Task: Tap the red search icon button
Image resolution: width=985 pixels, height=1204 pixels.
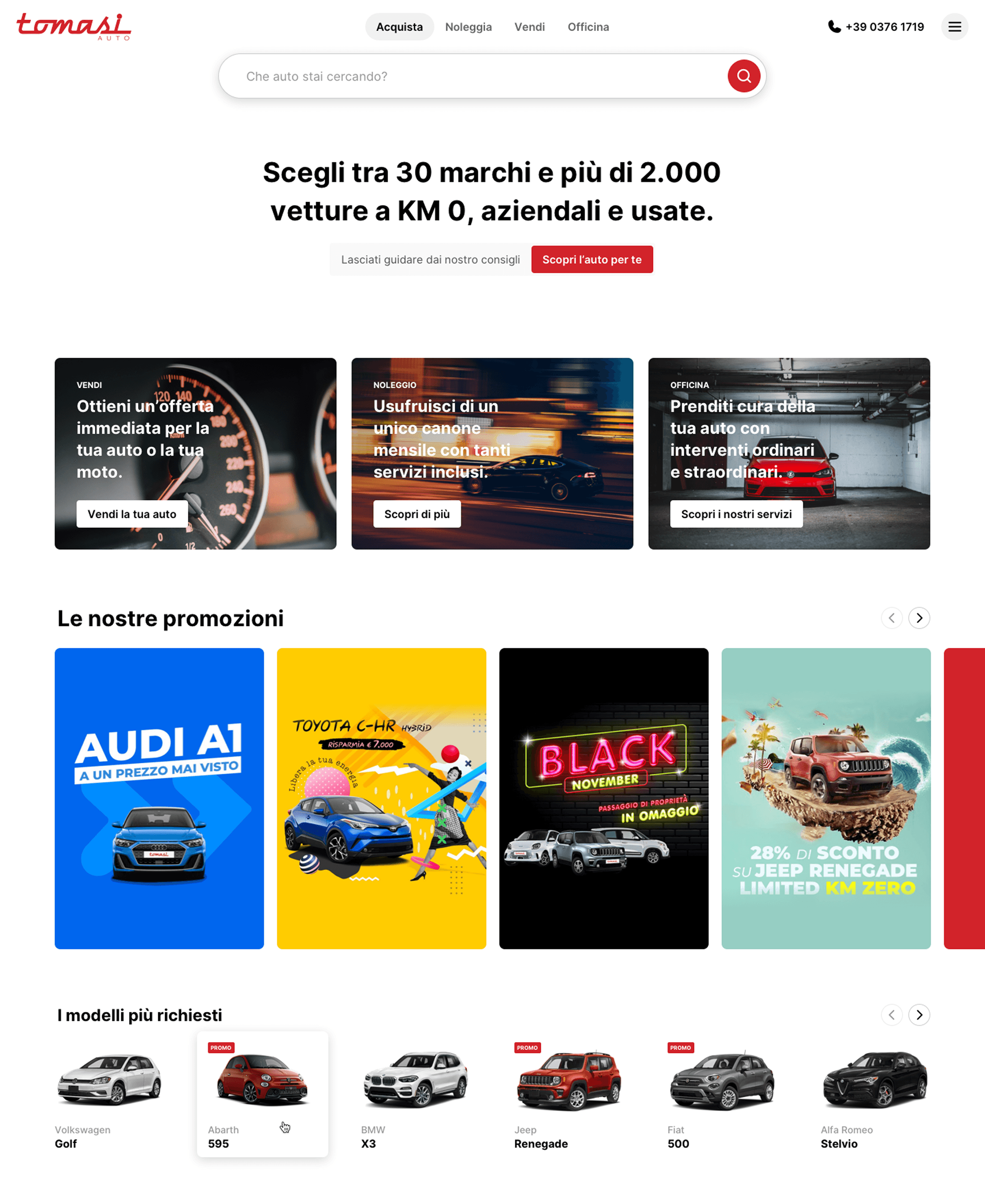Action: coord(743,76)
